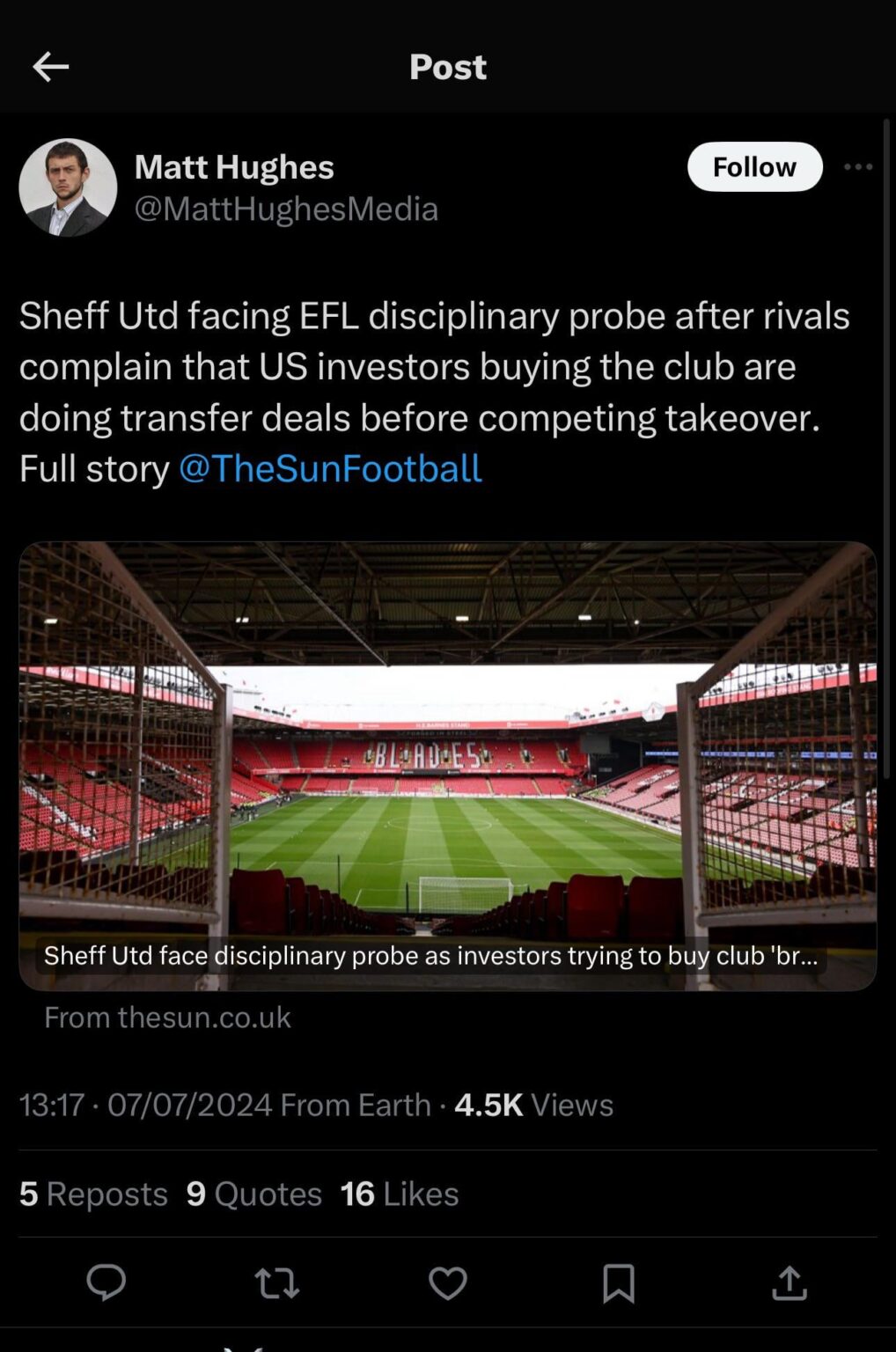This screenshot has height=1352, width=896.
Task: View the 9 Quotes
Action: pos(253,1194)
